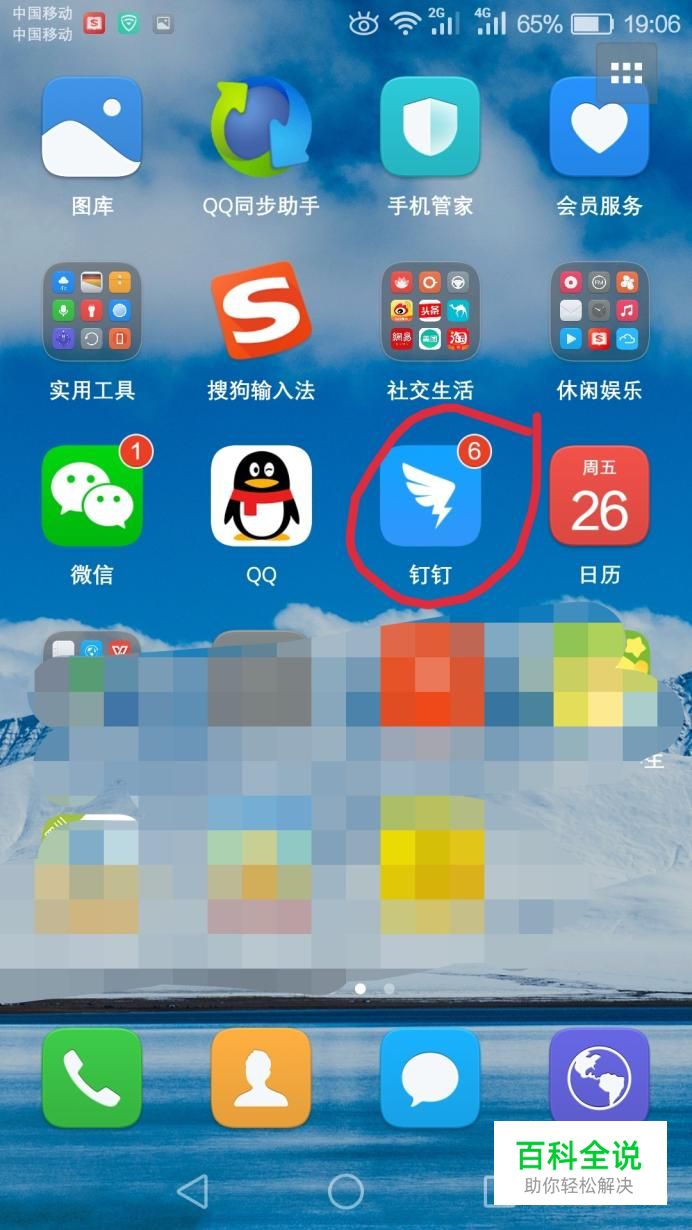
Task: Open 手机管家 phone manager
Action: click(430, 127)
